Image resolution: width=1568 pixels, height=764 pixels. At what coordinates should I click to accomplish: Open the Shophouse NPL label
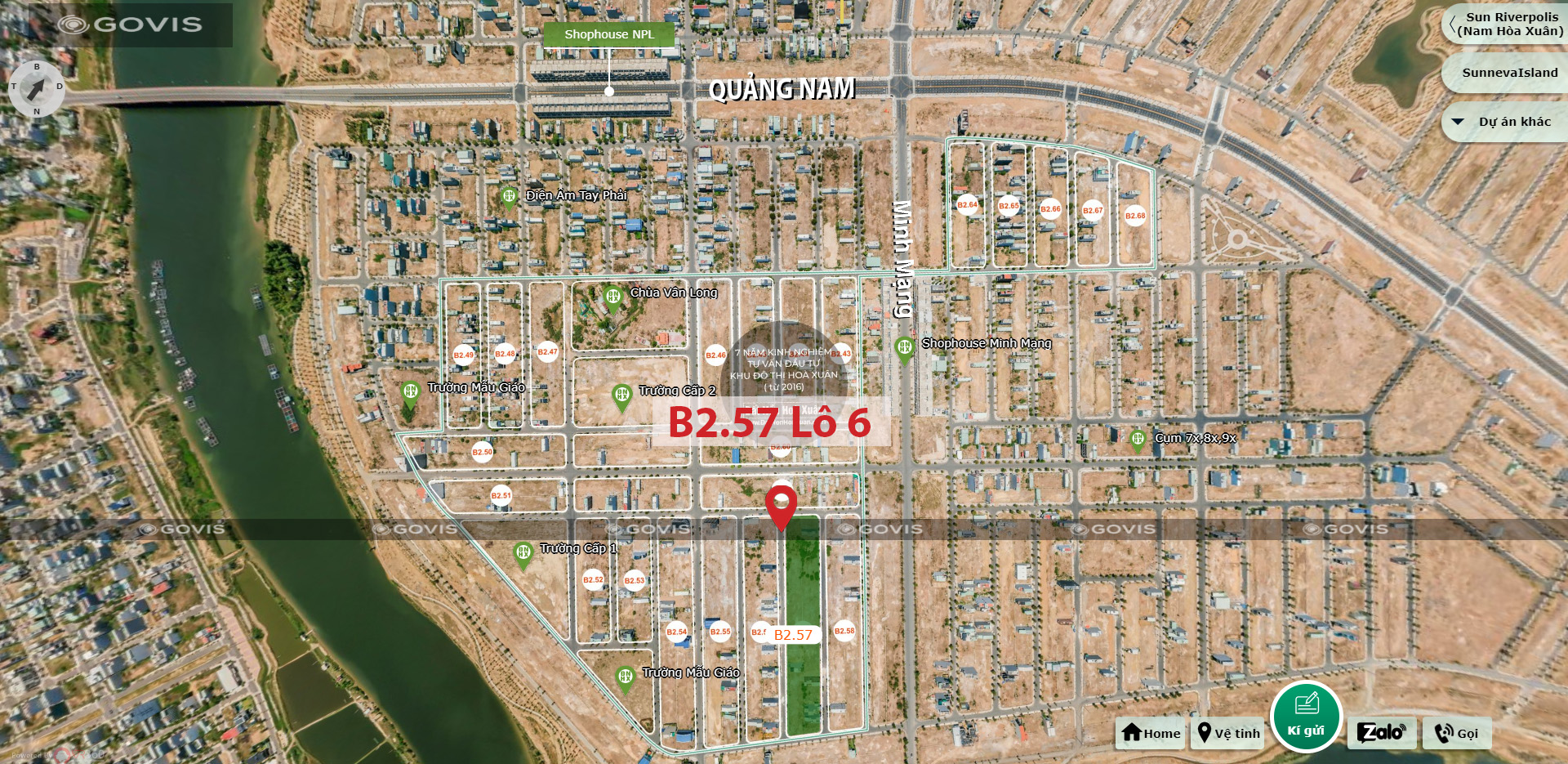pyautogui.click(x=609, y=34)
